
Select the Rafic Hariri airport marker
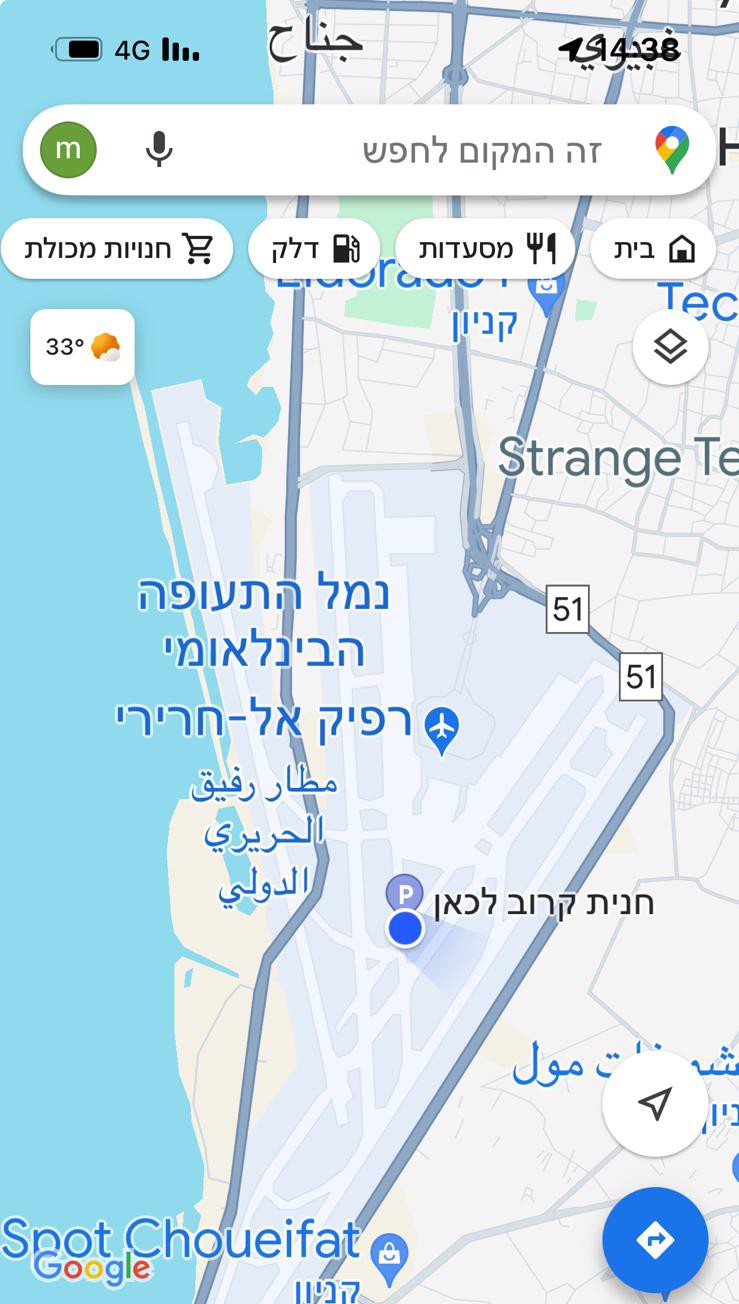coord(441,729)
